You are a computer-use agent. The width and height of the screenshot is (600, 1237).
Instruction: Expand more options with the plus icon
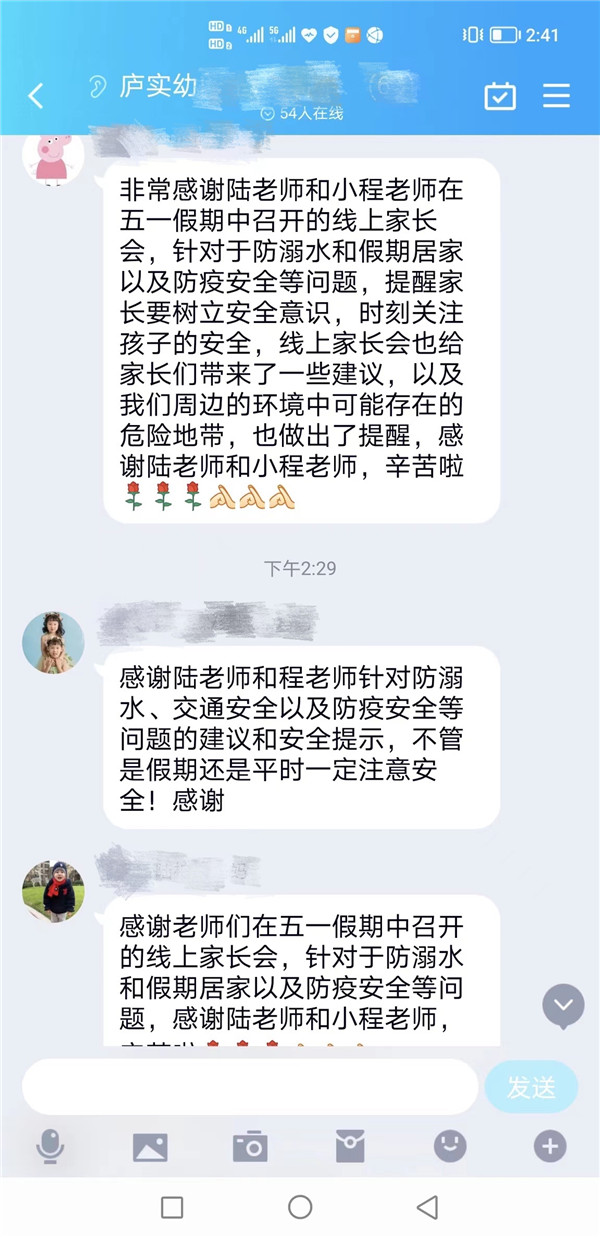tap(550, 1146)
